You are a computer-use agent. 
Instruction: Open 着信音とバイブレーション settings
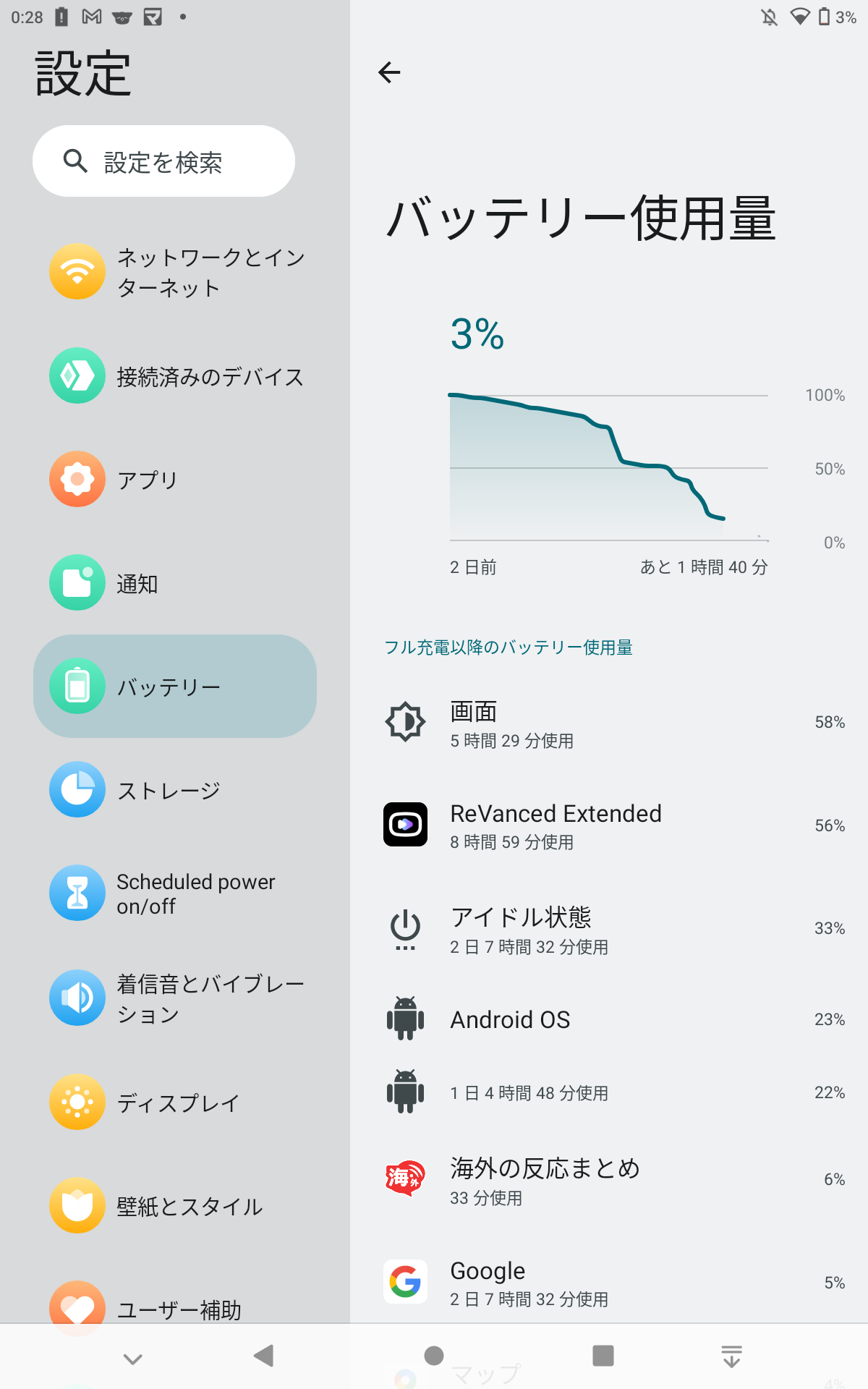(175, 998)
